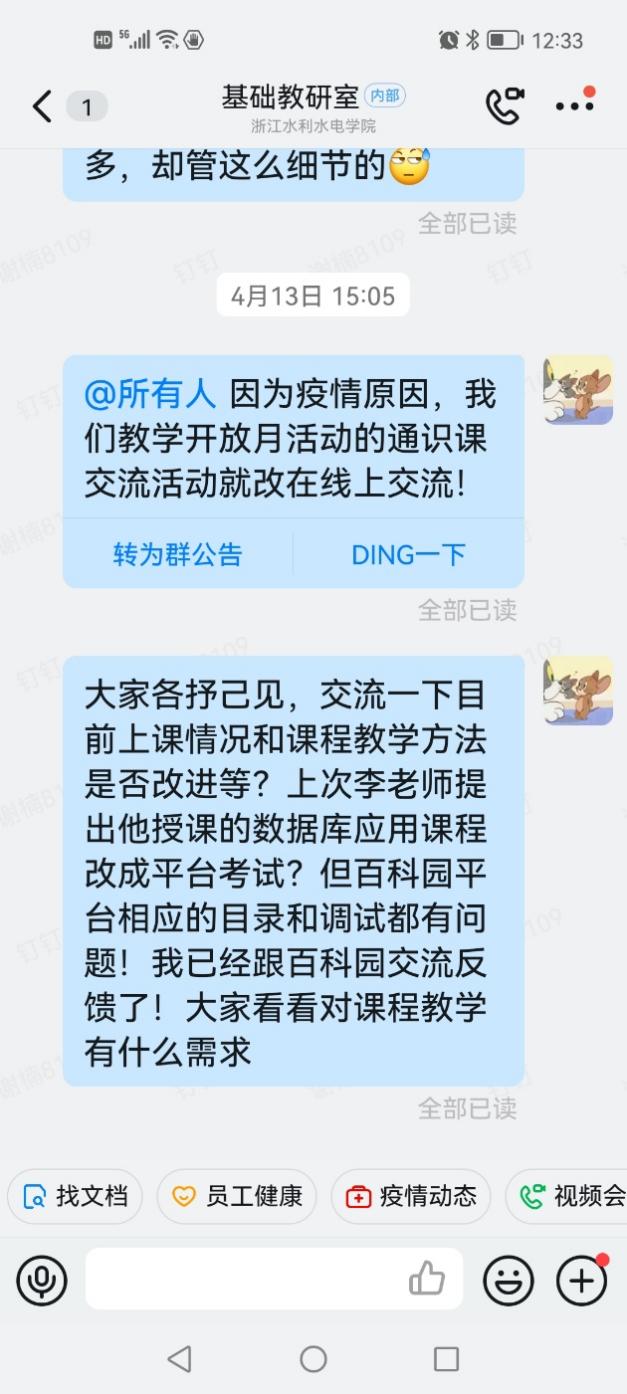Screen dimensions: 627x1394
Task: View read status under @所有人 message
Action: (x=467, y=609)
